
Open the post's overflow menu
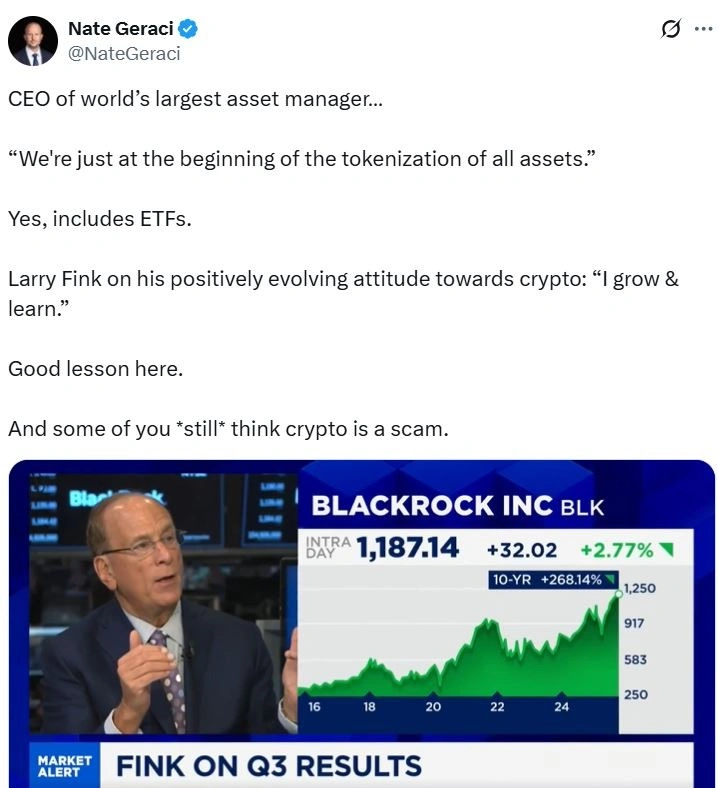coord(703,29)
